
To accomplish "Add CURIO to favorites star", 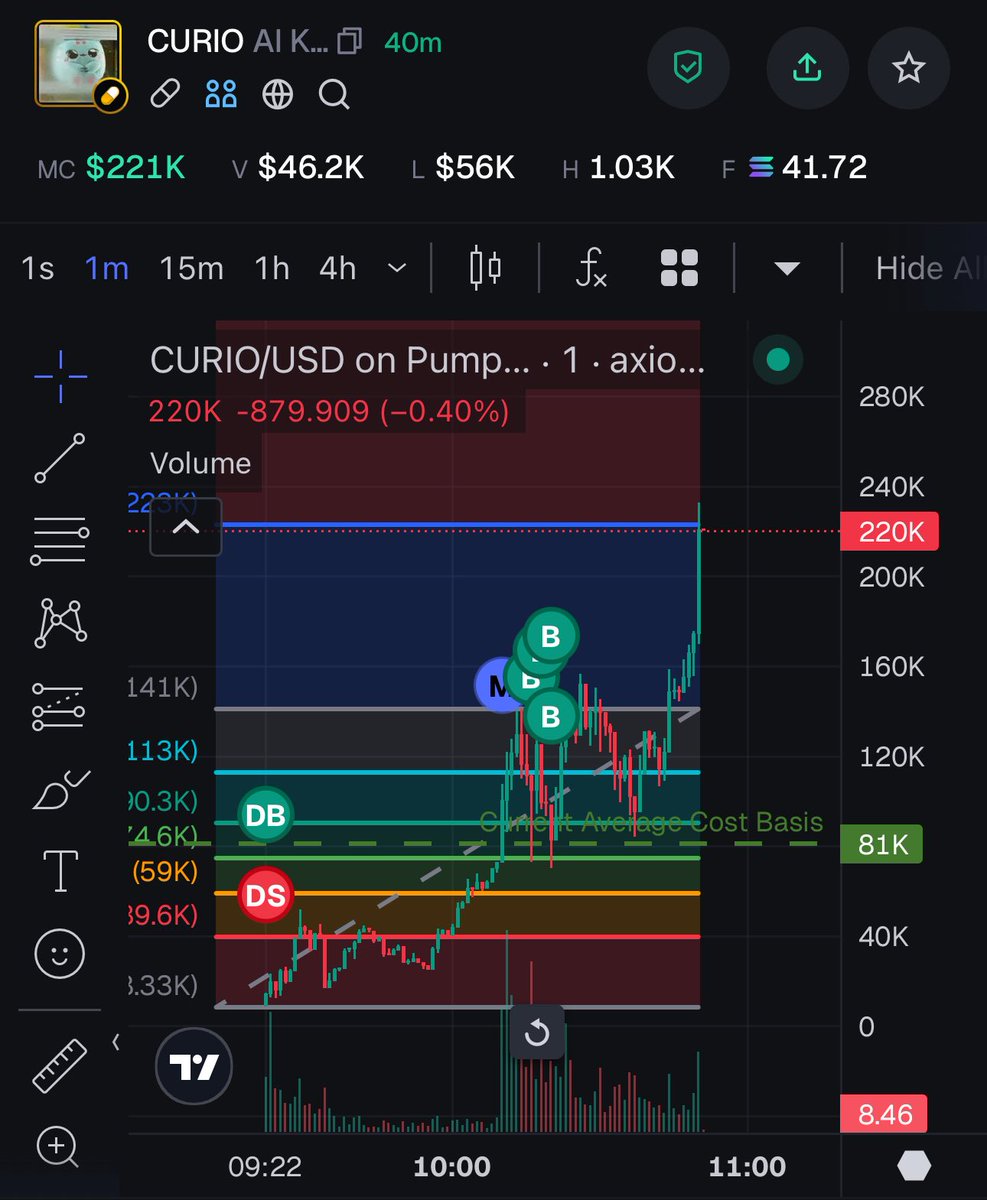I will [908, 68].
